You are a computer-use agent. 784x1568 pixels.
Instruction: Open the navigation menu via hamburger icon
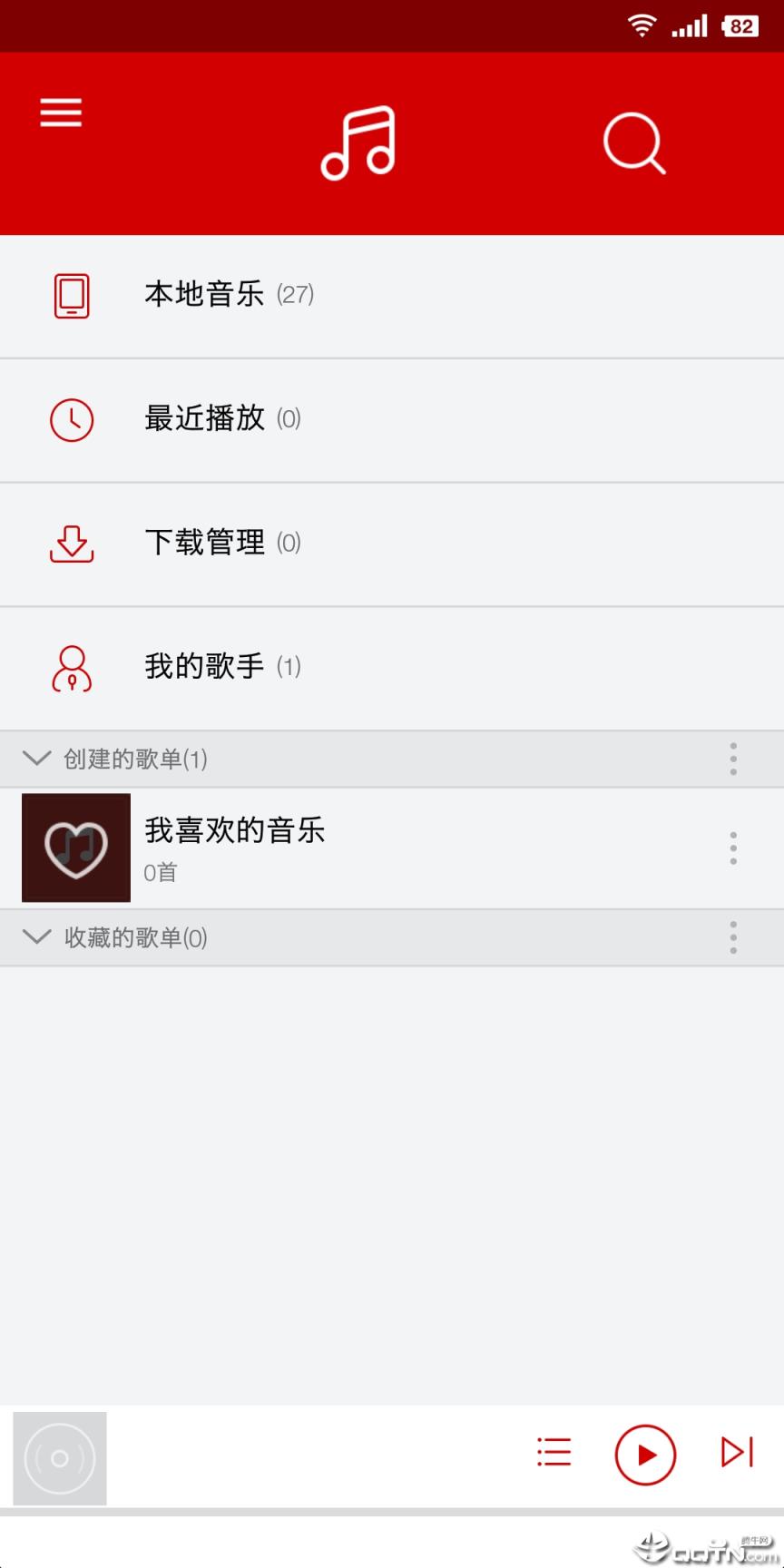pos(60,111)
